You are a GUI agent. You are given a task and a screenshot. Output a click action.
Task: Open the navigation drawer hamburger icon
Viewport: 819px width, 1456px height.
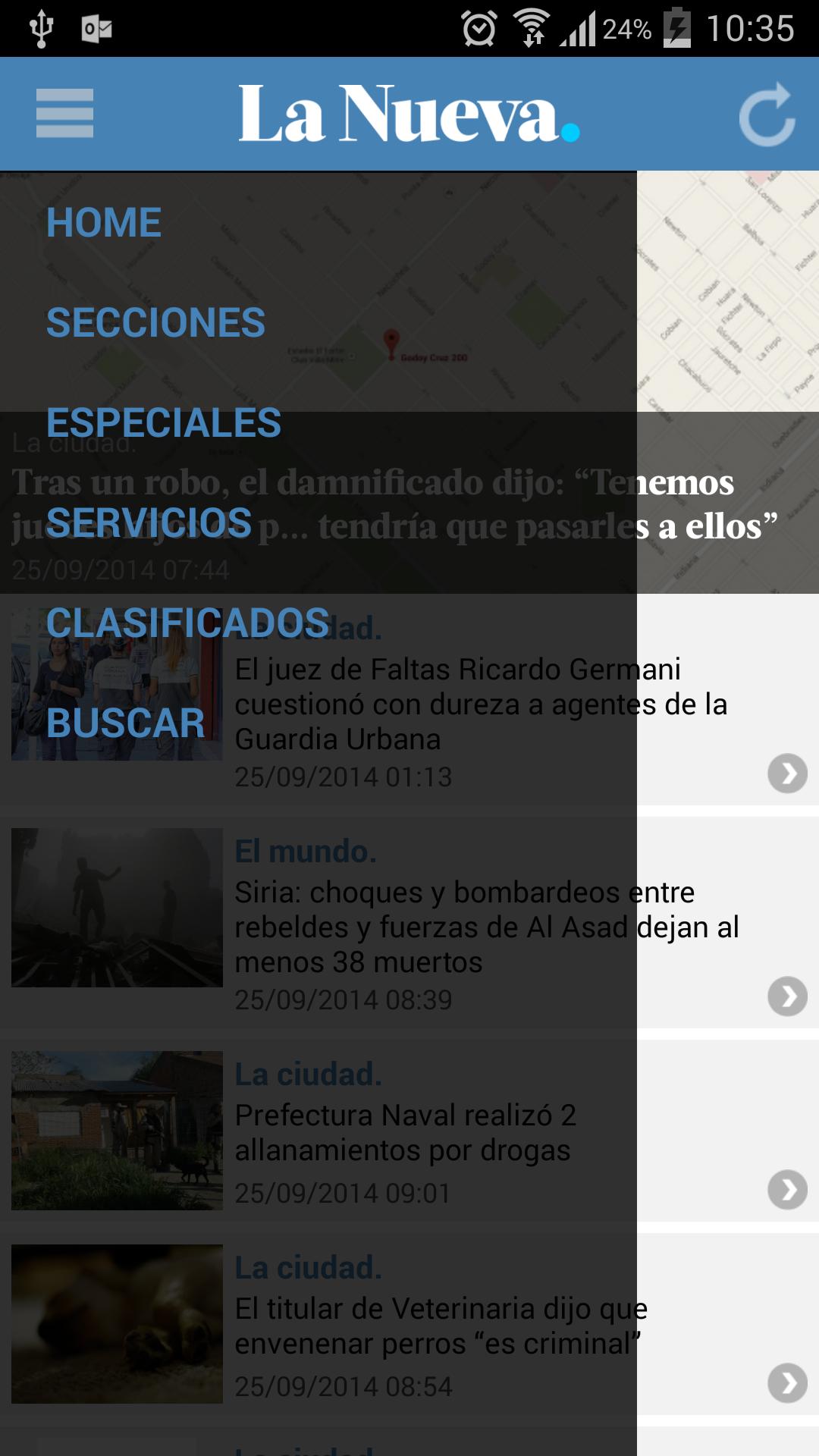[x=65, y=114]
